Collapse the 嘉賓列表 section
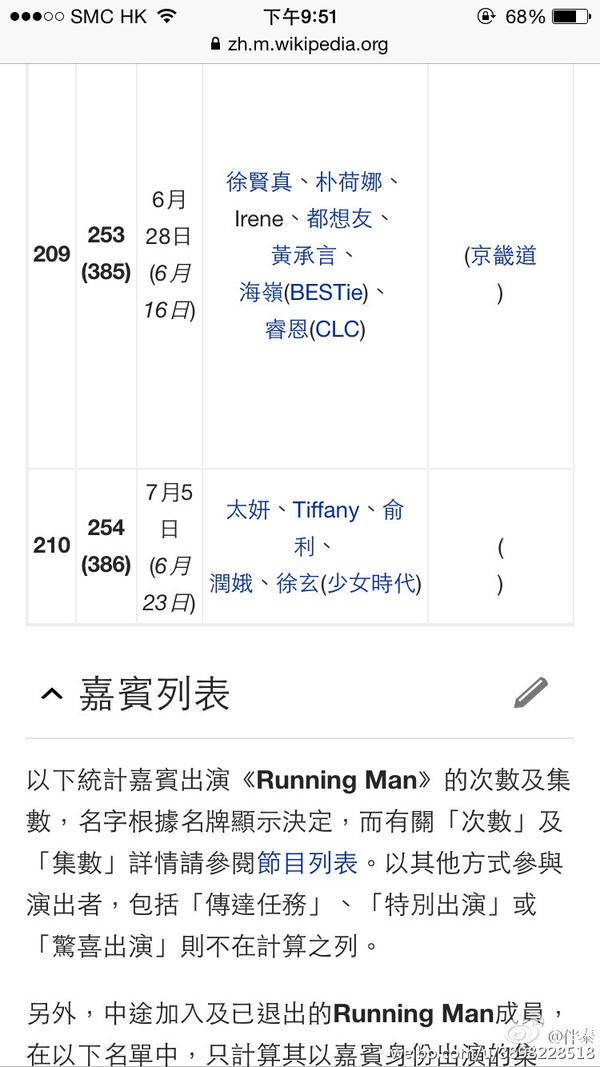The height and width of the screenshot is (1067, 600). coord(52,693)
